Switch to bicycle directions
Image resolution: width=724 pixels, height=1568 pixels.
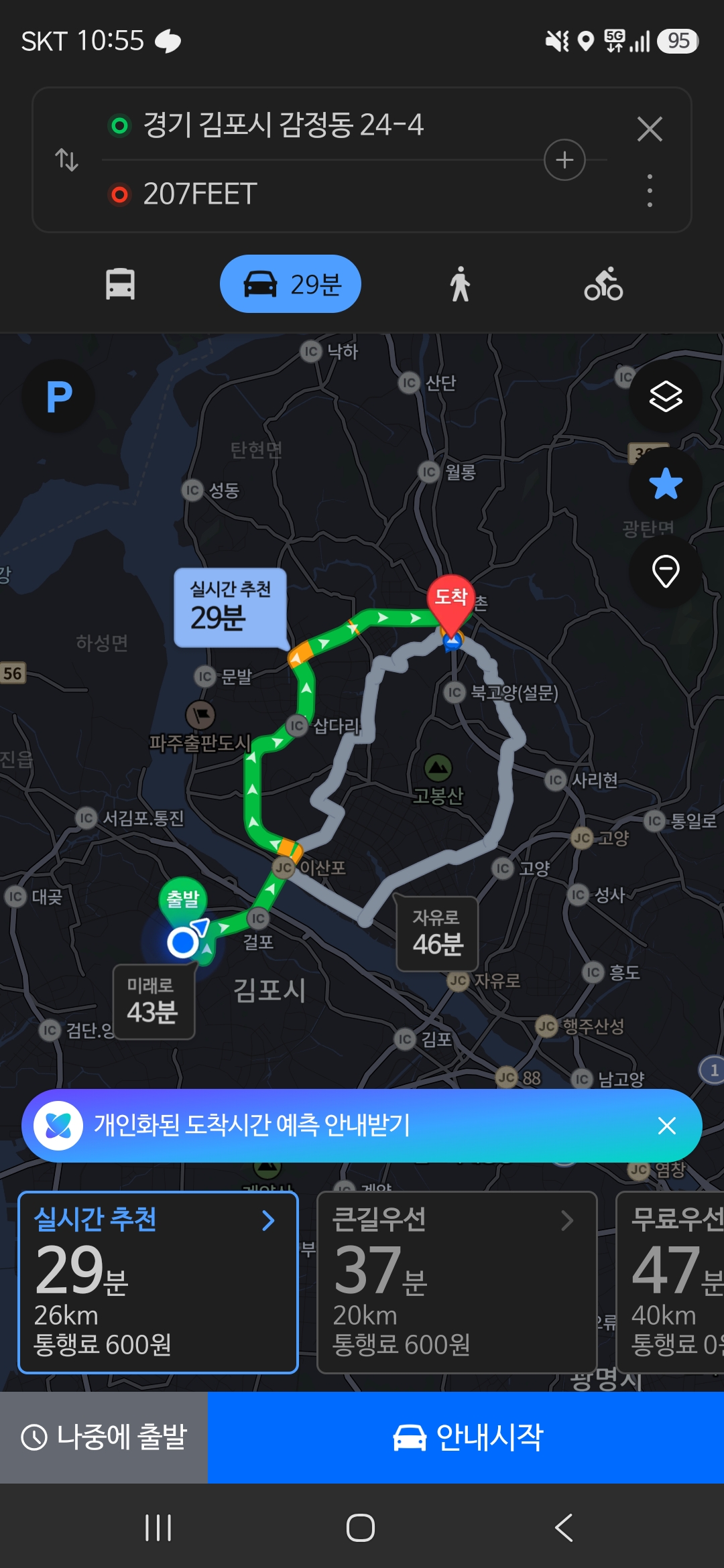(x=603, y=284)
